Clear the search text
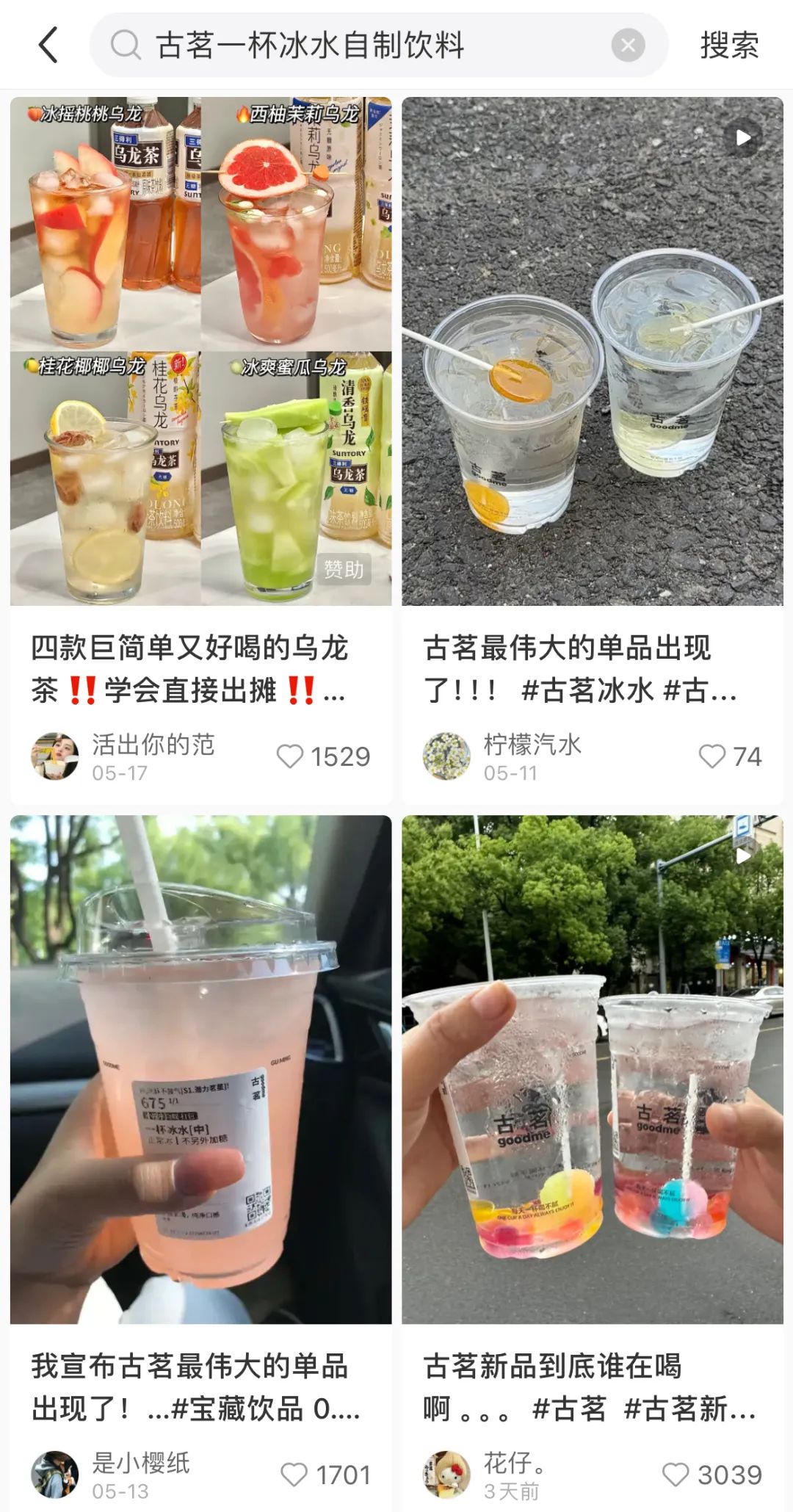Viewport: 793px width, 1512px height. (x=628, y=46)
